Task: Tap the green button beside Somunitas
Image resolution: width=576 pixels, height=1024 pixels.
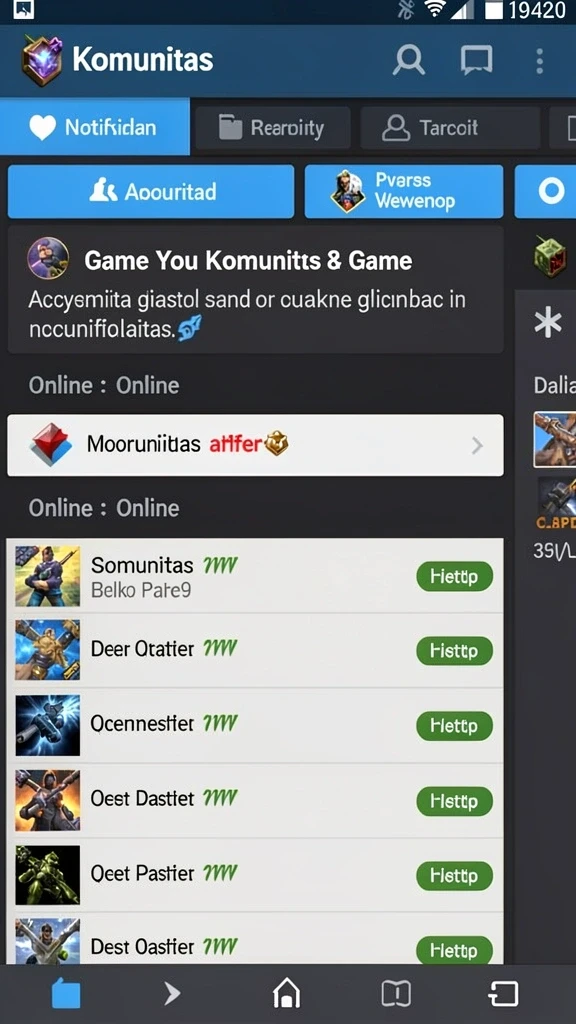Action: [455, 576]
